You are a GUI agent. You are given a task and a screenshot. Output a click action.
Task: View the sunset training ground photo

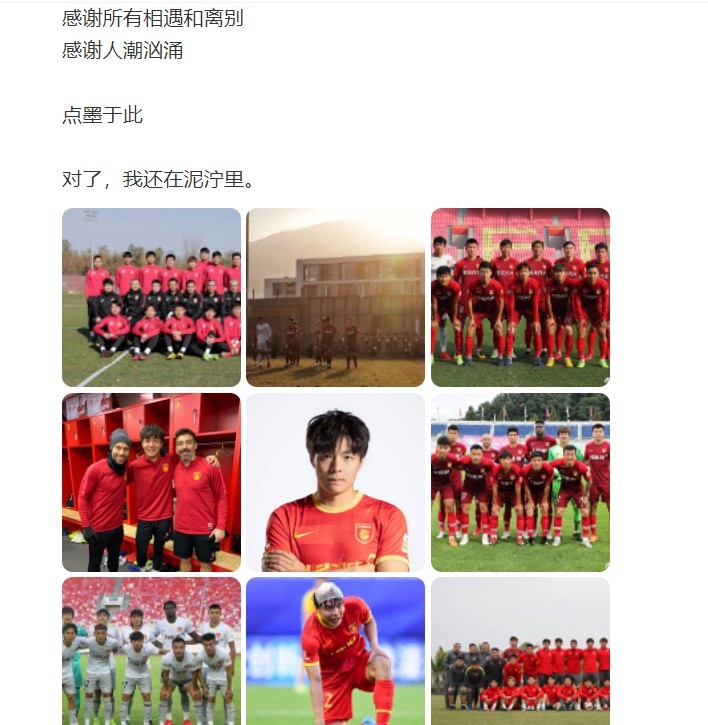click(335, 297)
